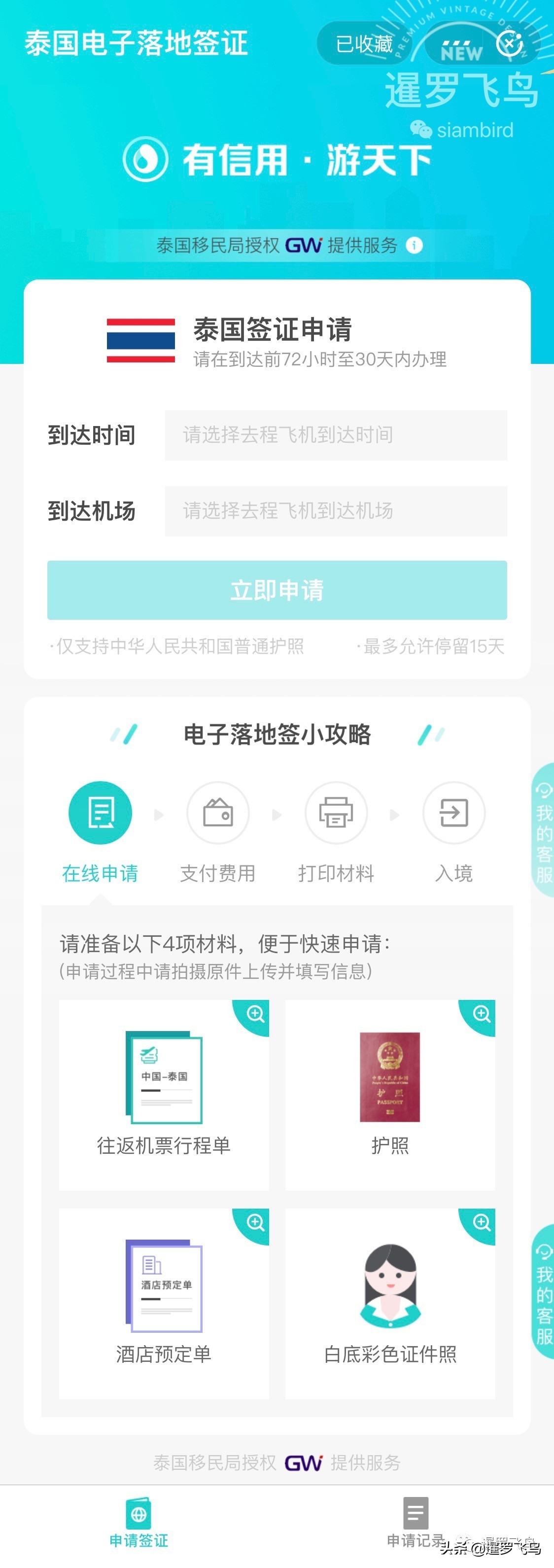Click the 入境 entry step icon

(x=453, y=813)
